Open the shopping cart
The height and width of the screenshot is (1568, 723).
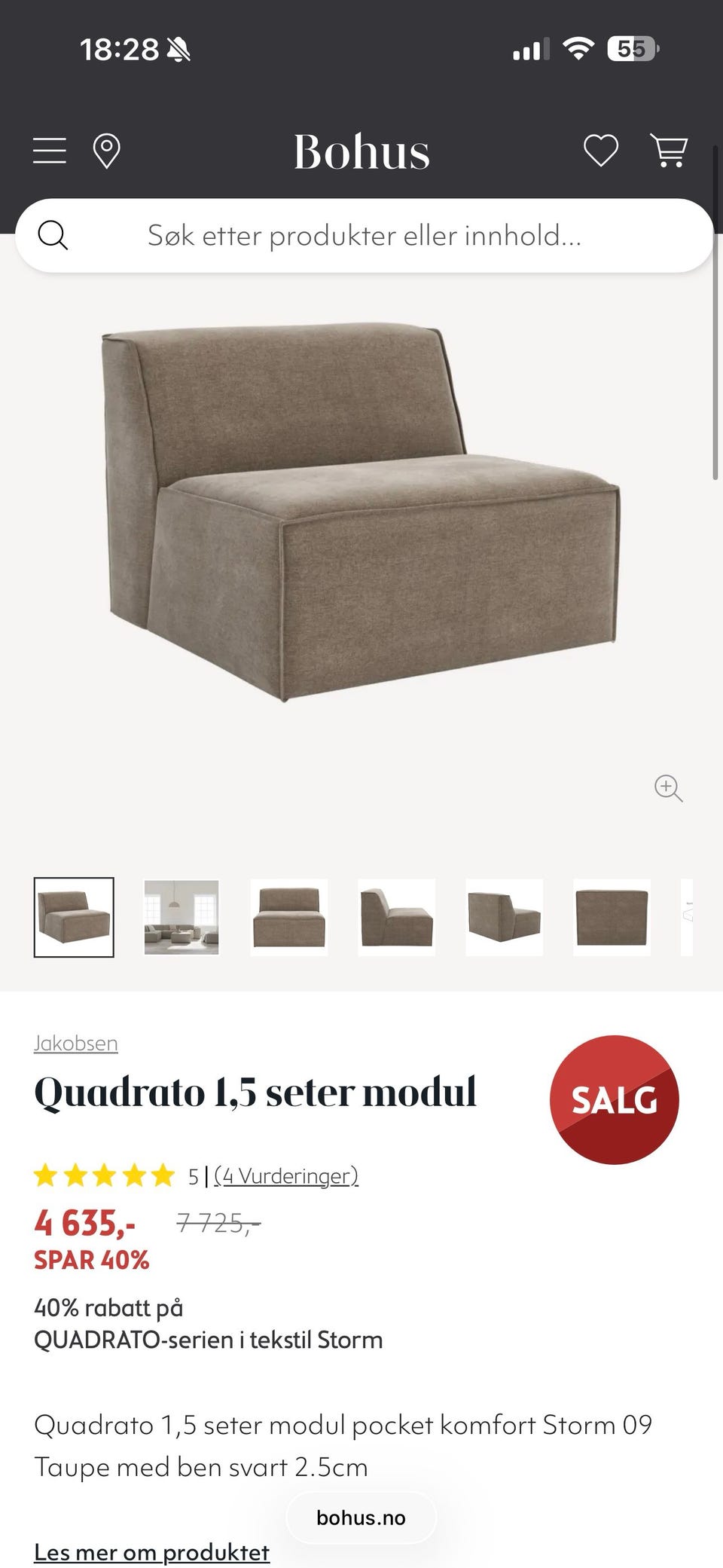(669, 151)
